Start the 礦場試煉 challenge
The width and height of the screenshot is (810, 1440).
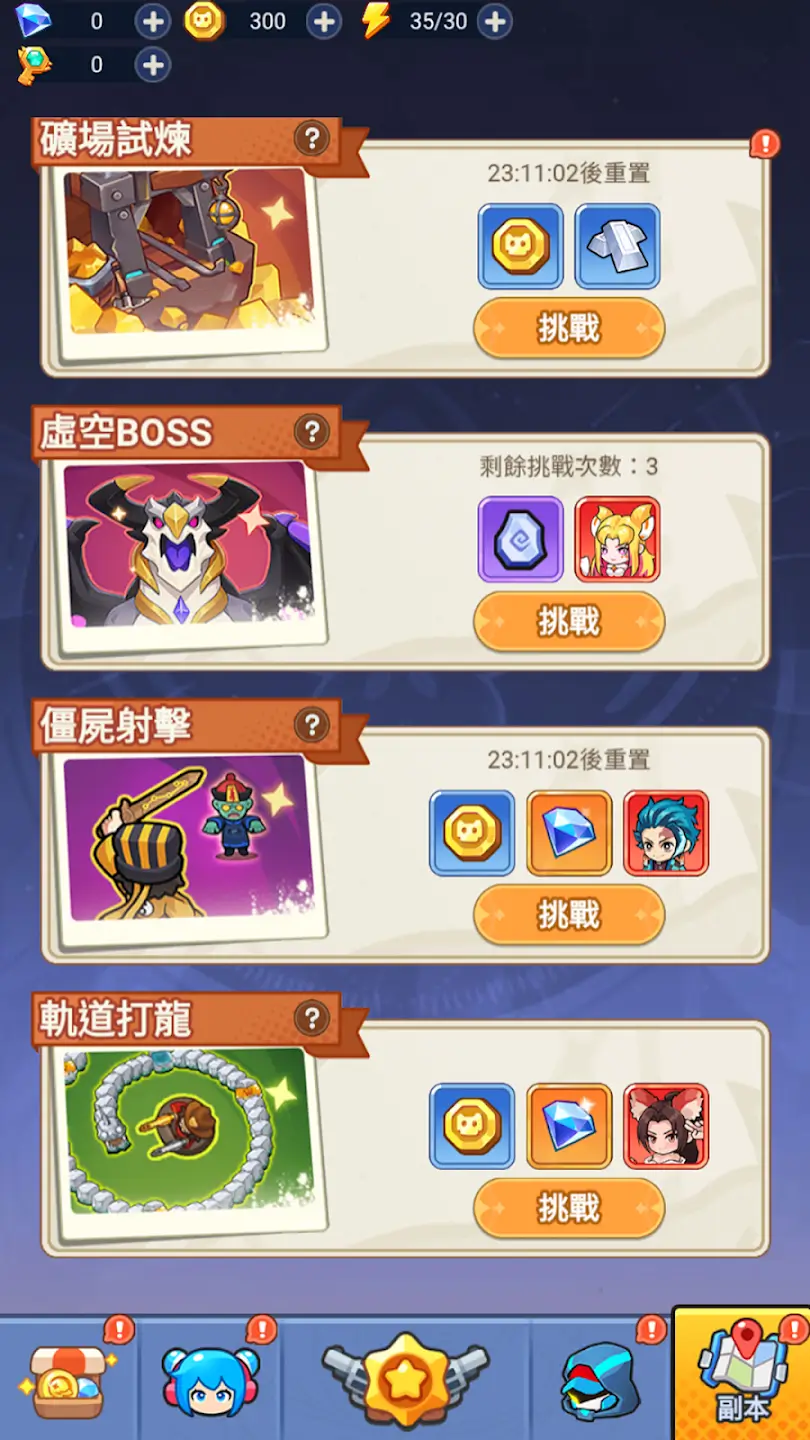pyautogui.click(x=568, y=328)
